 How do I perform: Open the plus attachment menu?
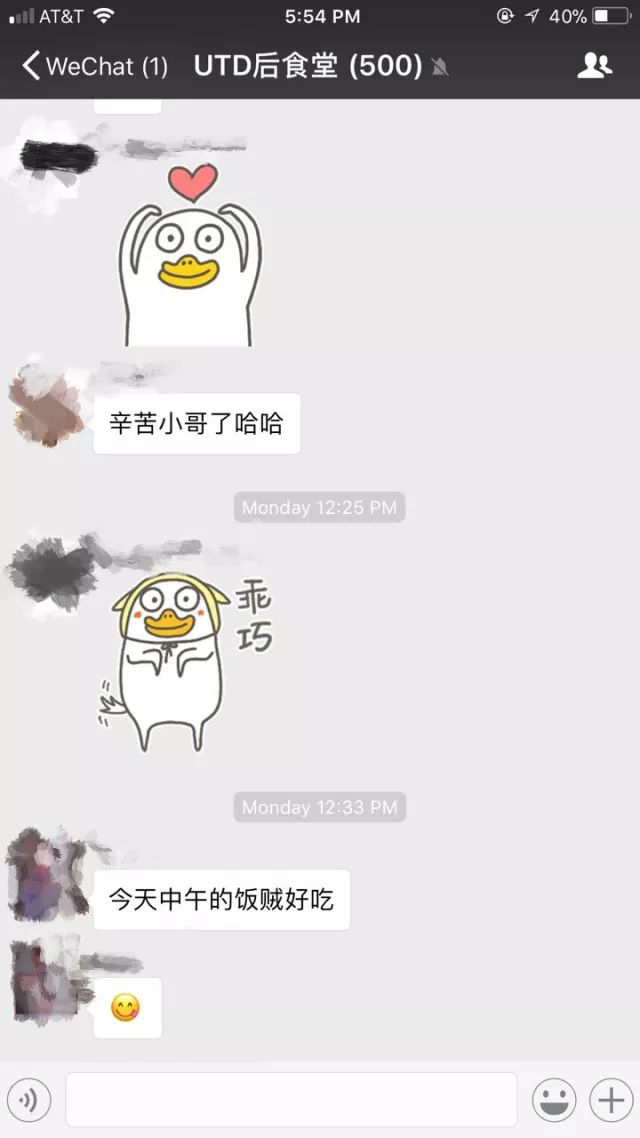coord(611,1100)
